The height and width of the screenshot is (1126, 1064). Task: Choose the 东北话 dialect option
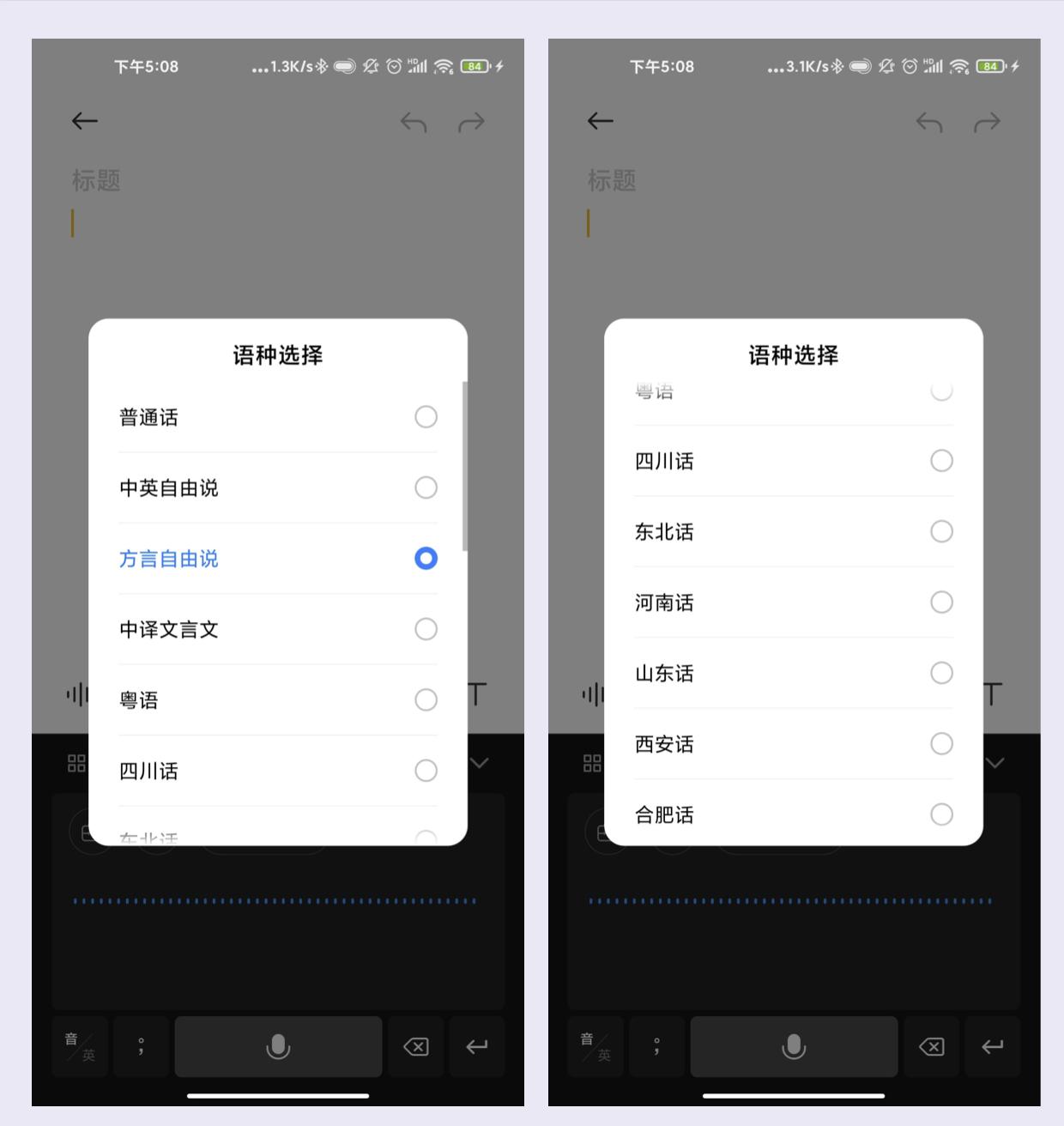[x=792, y=531]
